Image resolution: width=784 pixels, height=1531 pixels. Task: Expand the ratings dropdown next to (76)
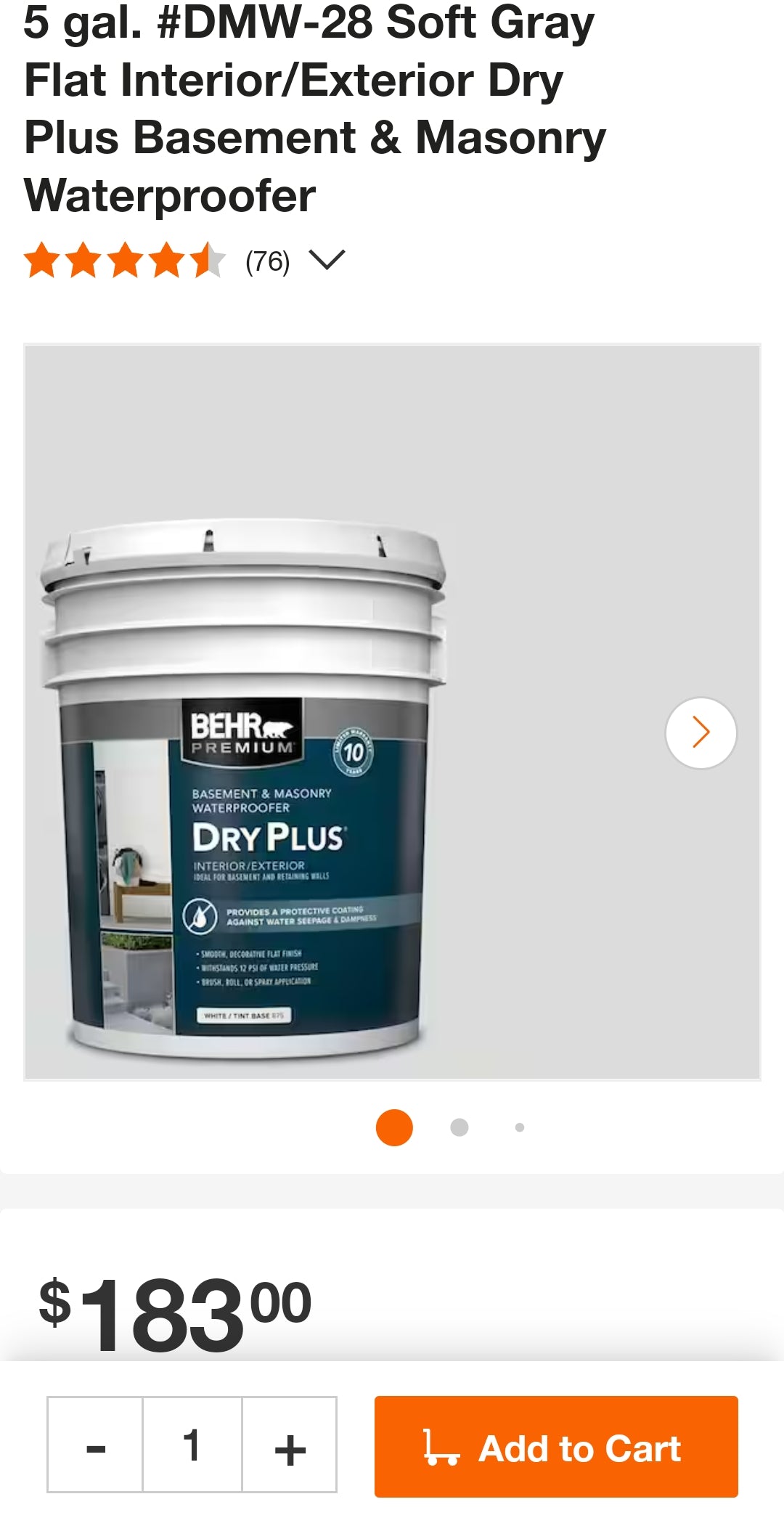coord(327,260)
